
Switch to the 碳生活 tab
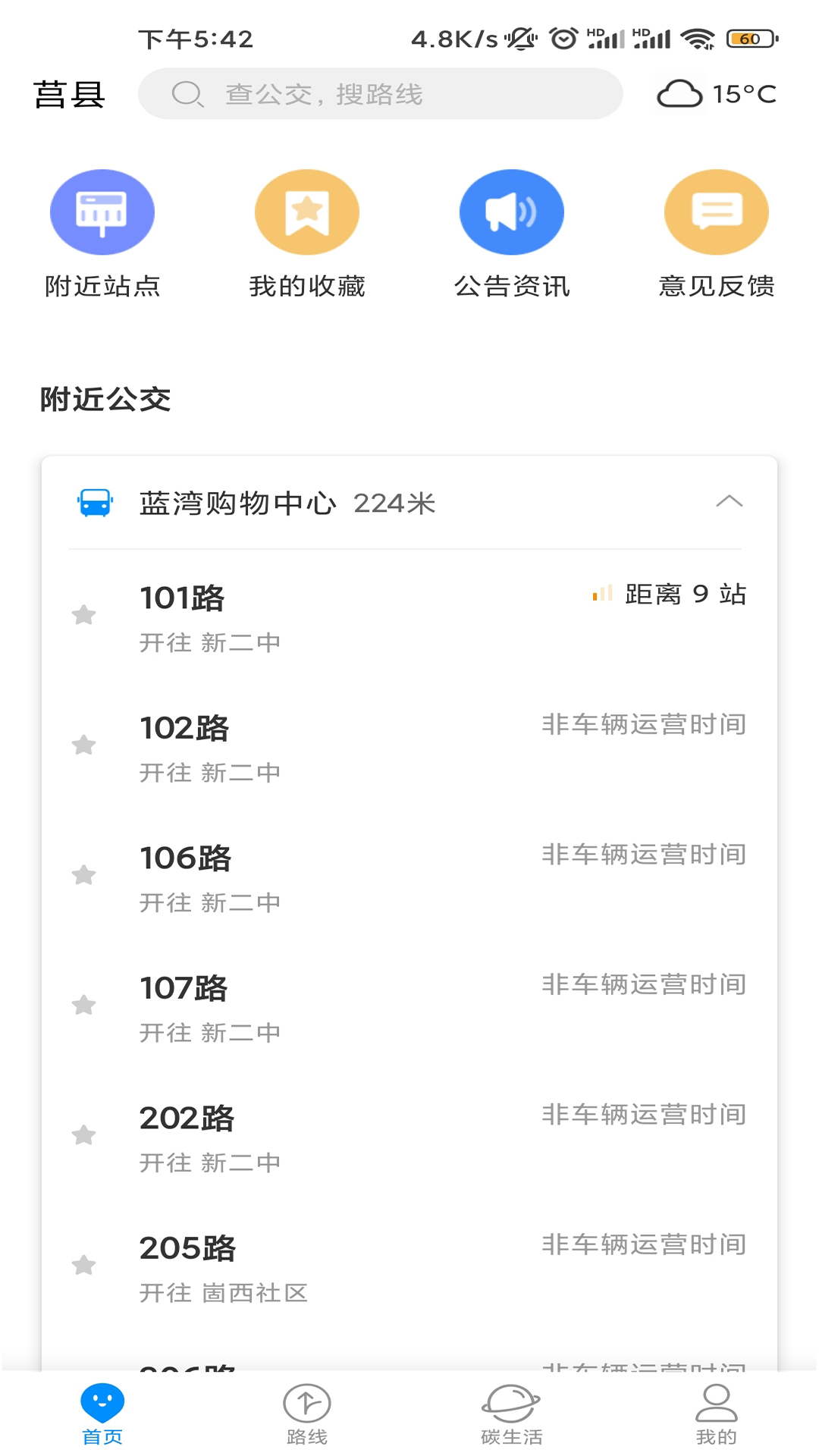click(512, 1414)
